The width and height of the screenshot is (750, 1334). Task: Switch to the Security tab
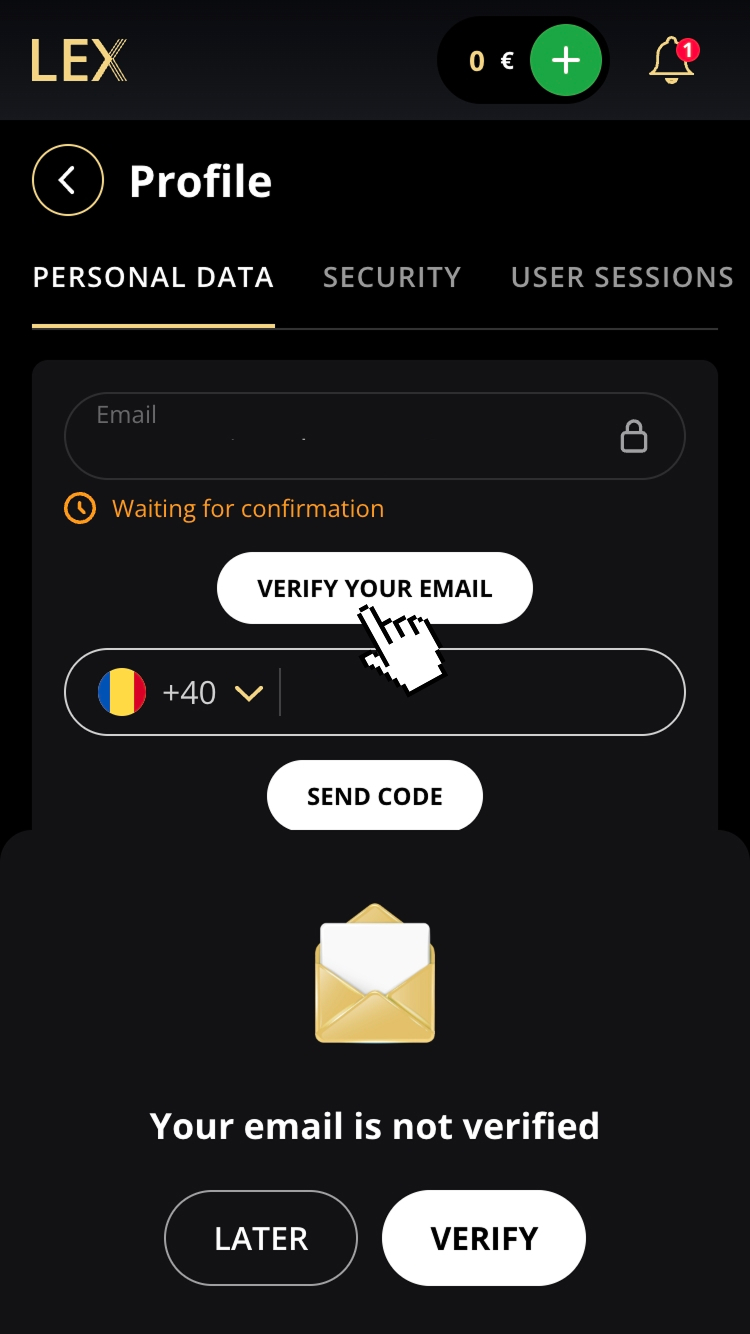coord(392,277)
